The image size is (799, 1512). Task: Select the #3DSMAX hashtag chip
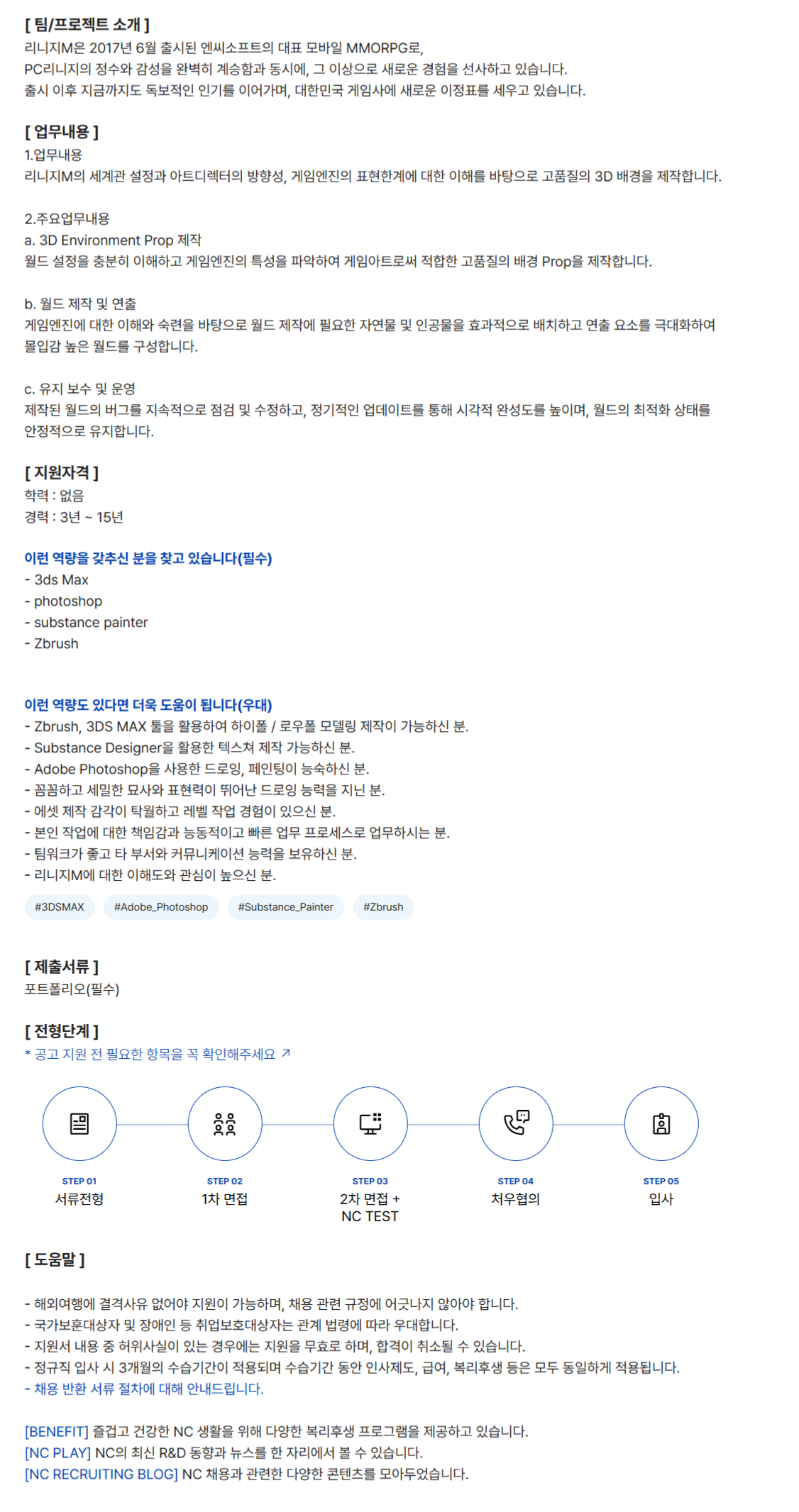coord(60,906)
